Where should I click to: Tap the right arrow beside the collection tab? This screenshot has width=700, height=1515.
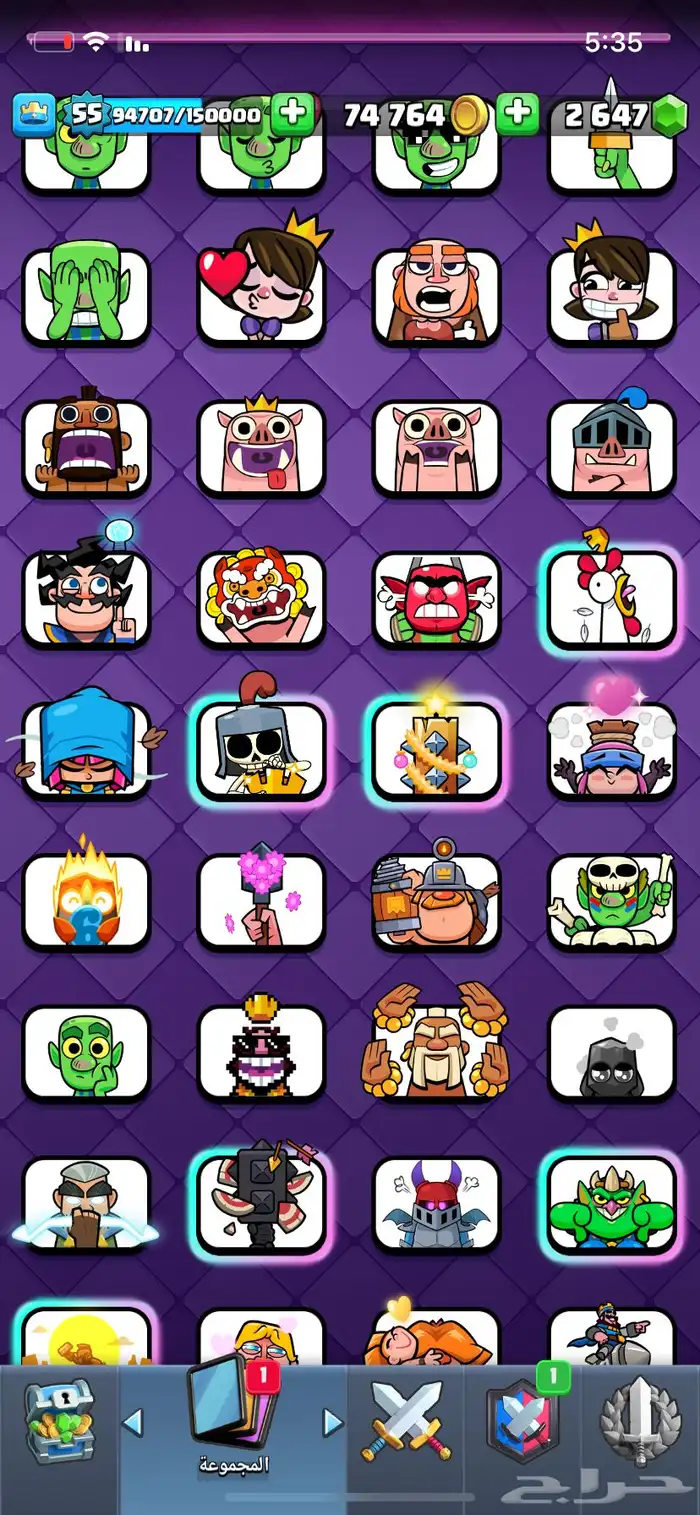click(x=333, y=1421)
